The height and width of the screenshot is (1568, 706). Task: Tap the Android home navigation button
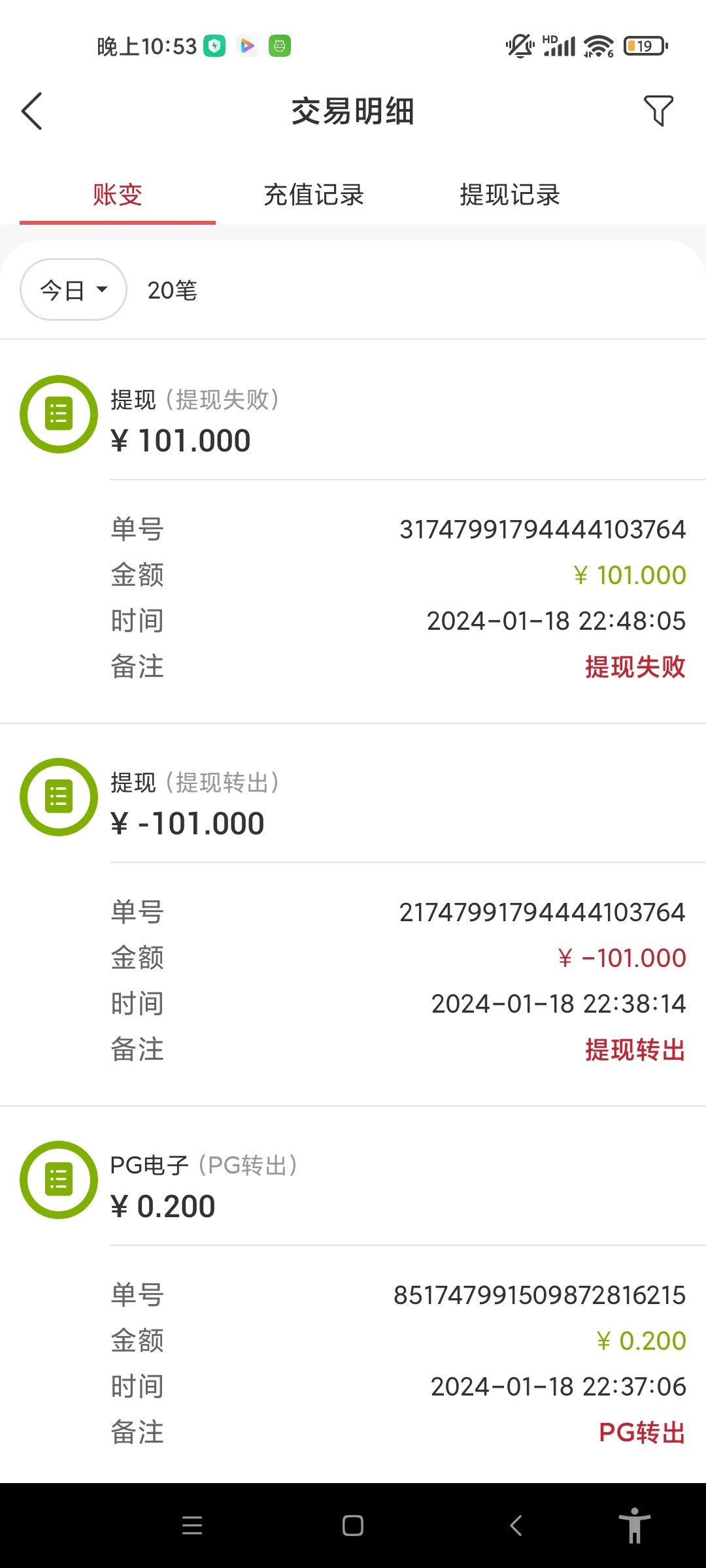pos(352,1526)
